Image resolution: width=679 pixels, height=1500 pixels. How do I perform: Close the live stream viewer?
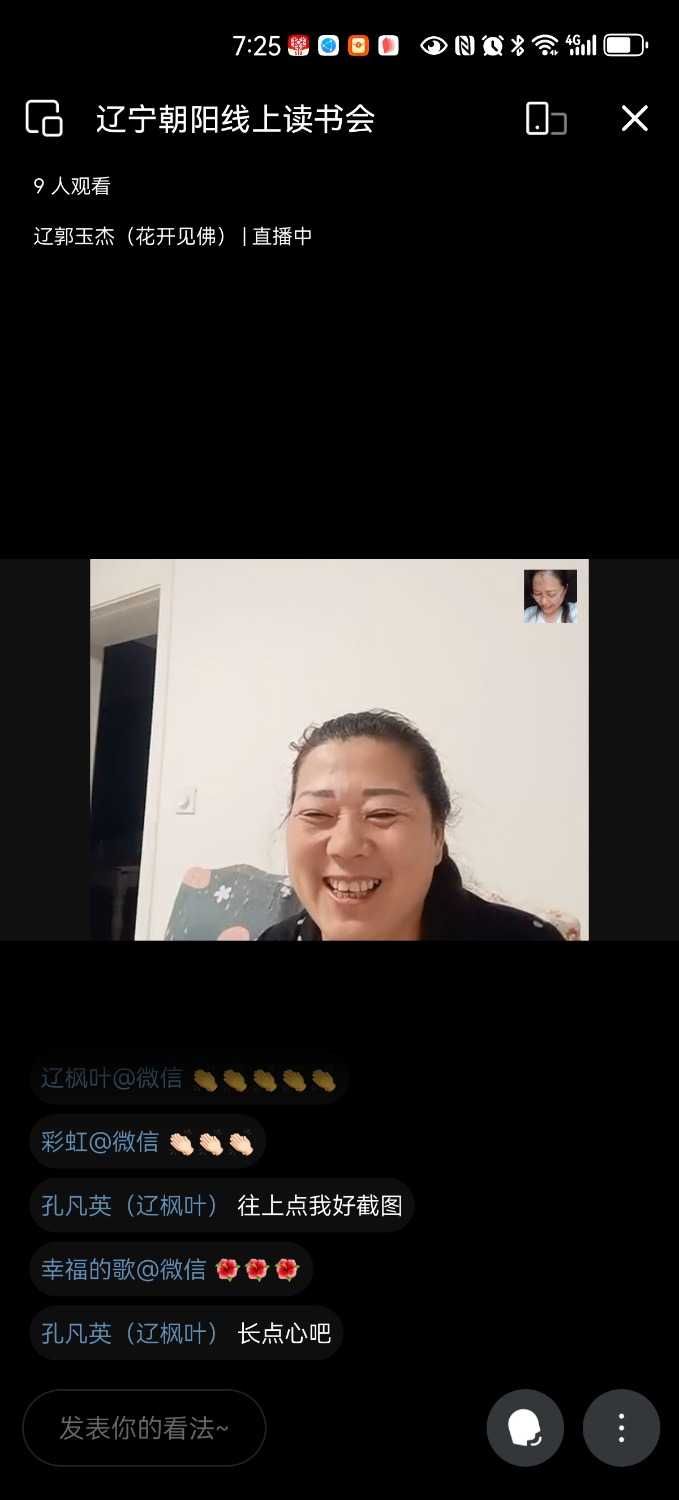[x=635, y=118]
